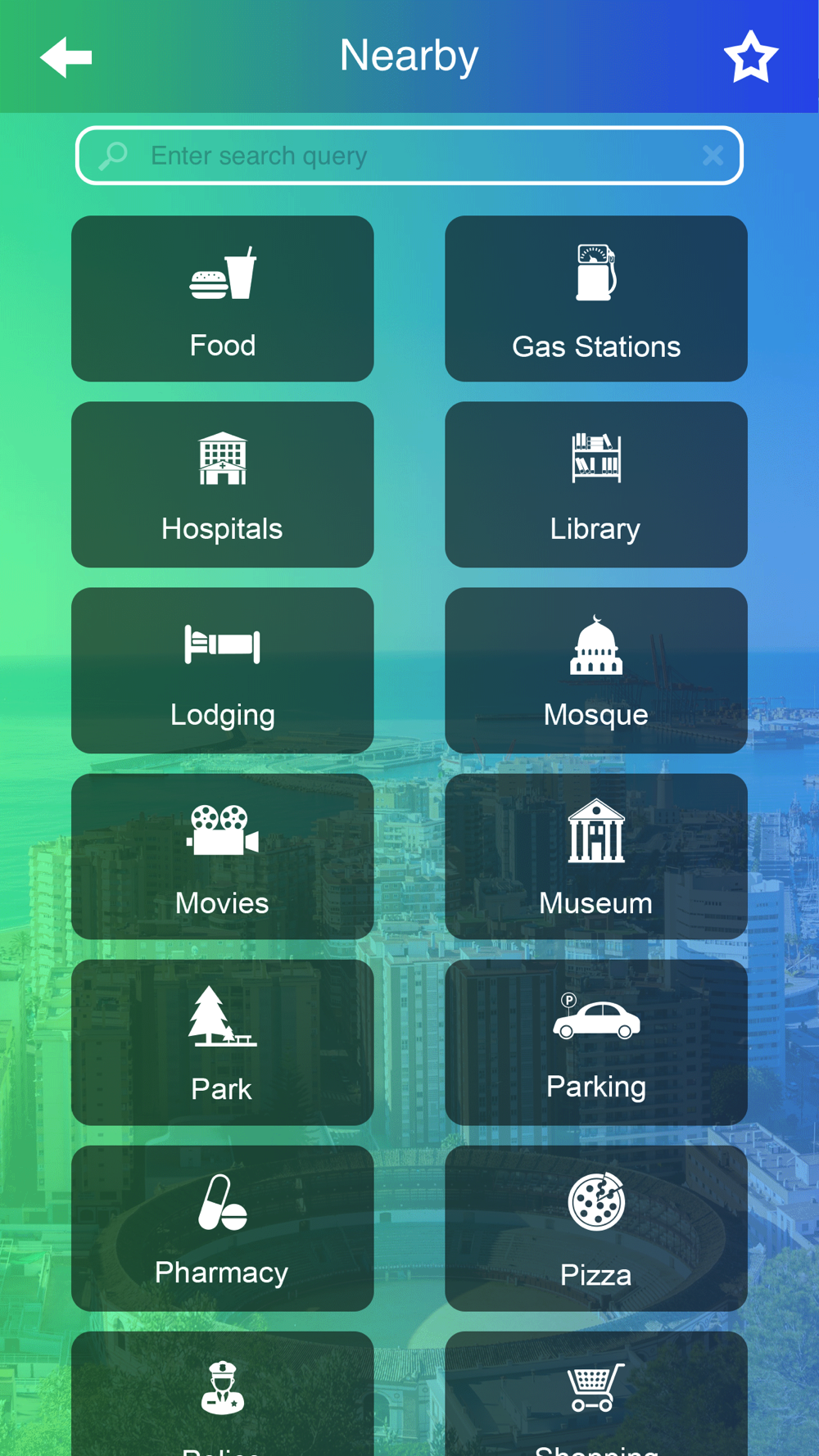The image size is (819, 1456).
Task: Clear the search query text
Action: pyautogui.click(x=713, y=156)
